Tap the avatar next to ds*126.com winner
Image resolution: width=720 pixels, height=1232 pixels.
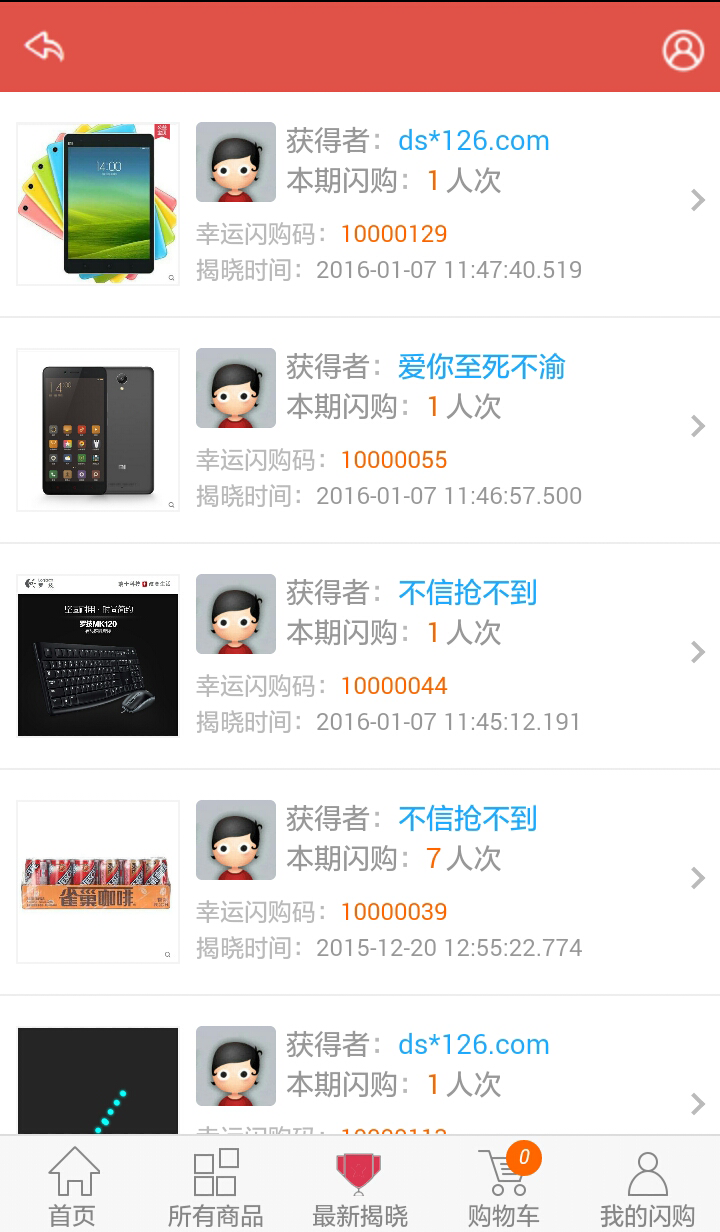coord(236,161)
